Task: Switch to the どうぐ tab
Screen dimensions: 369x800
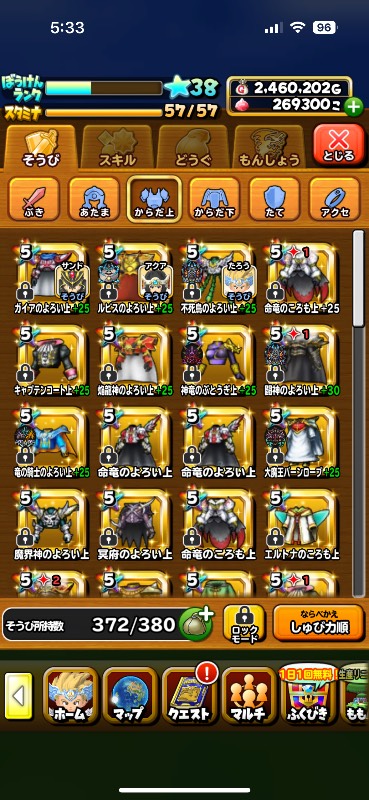Action: point(192,147)
